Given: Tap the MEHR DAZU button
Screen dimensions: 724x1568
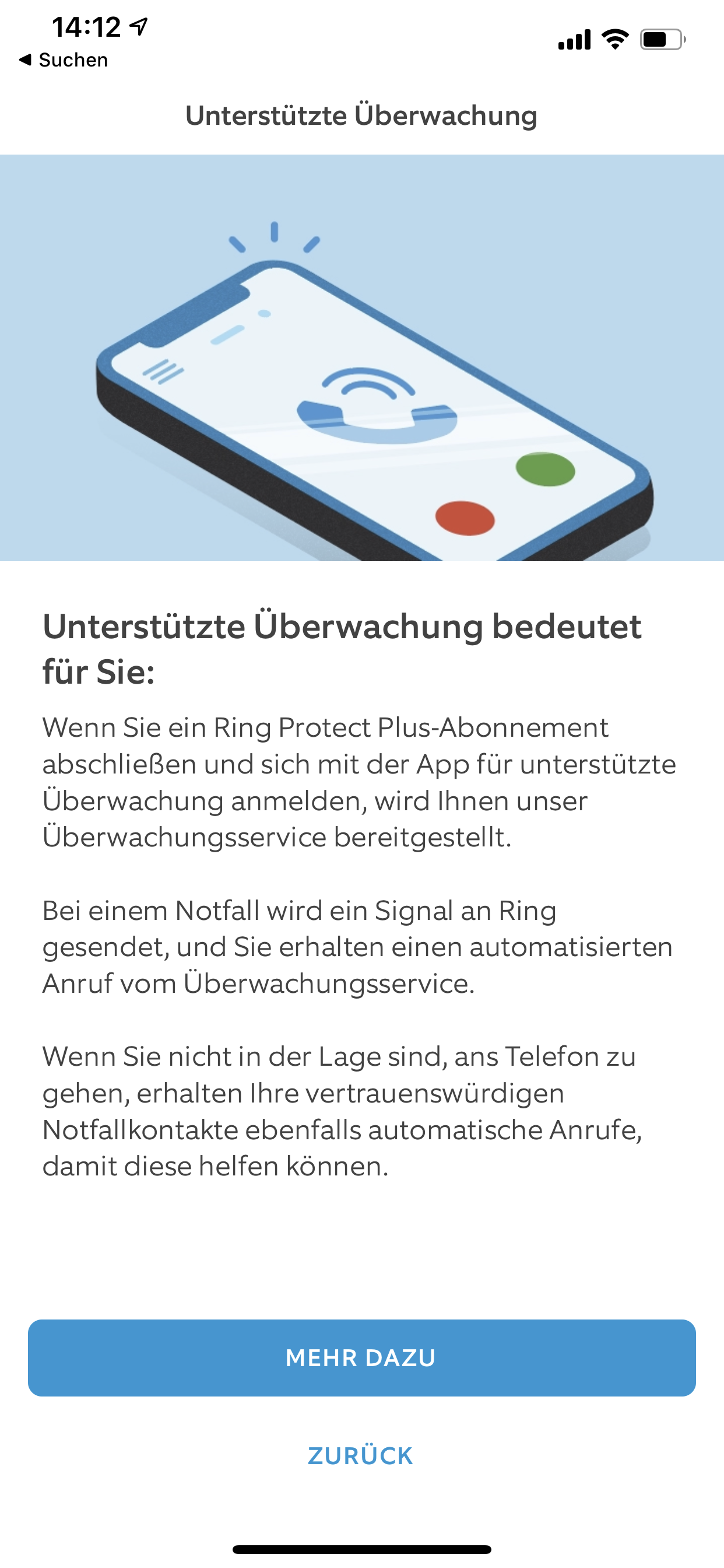Looking at the screenshot, I should point(361,1357).
